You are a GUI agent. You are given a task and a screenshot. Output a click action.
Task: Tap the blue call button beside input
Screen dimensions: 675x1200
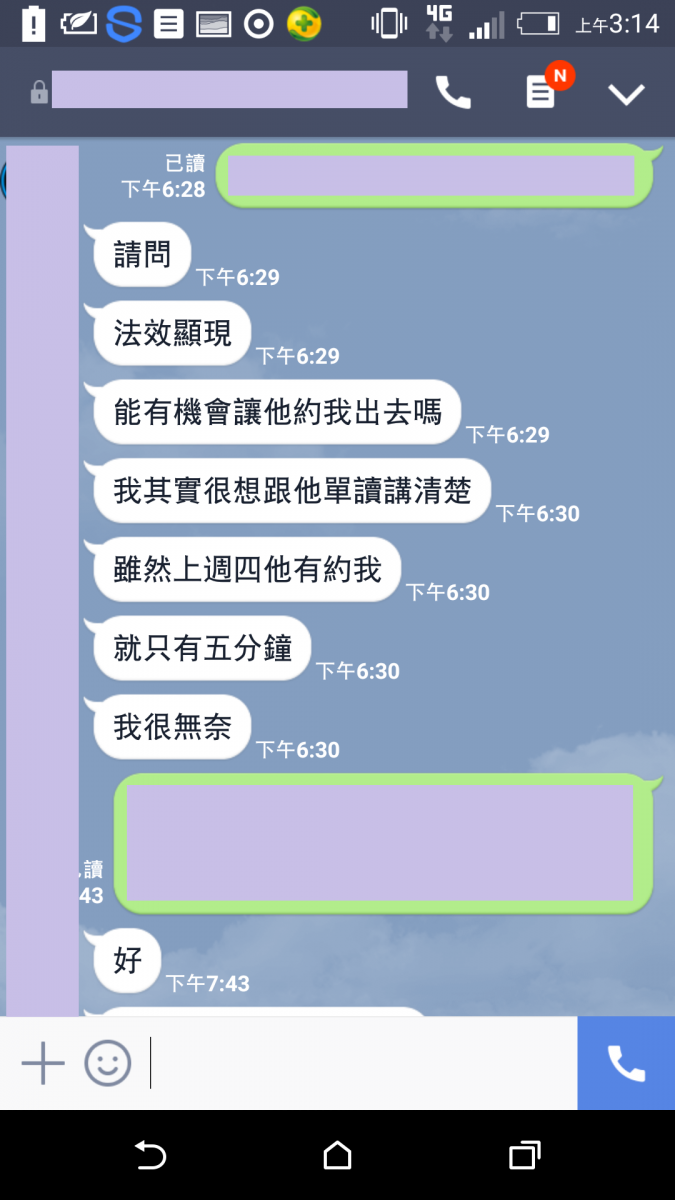(626, 1063)
